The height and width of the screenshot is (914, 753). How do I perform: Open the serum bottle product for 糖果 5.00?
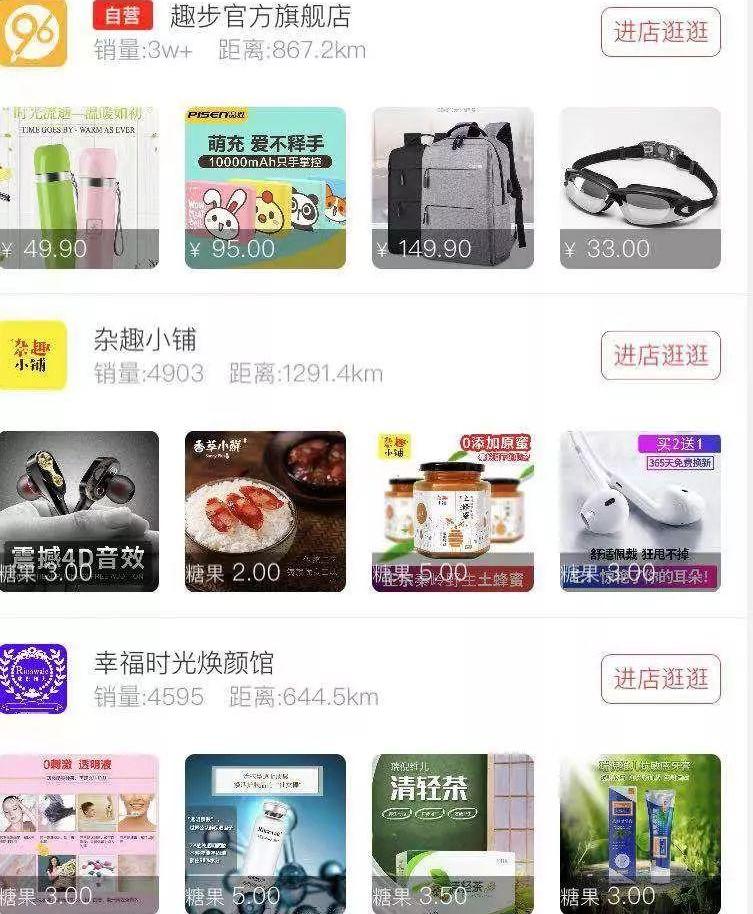265,833
